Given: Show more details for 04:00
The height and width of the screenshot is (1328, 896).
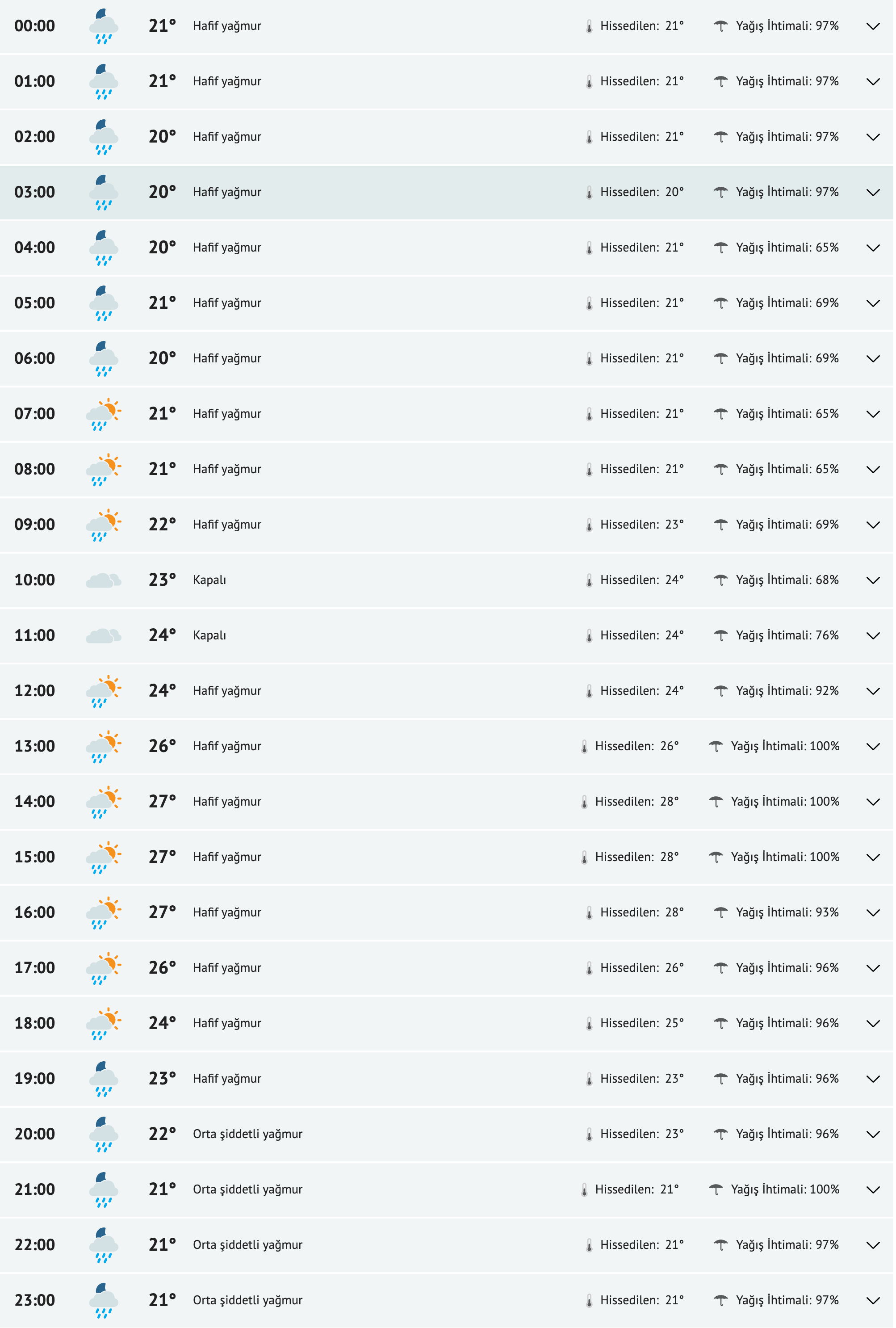Looking at the screenshot, I should point(873,248).
